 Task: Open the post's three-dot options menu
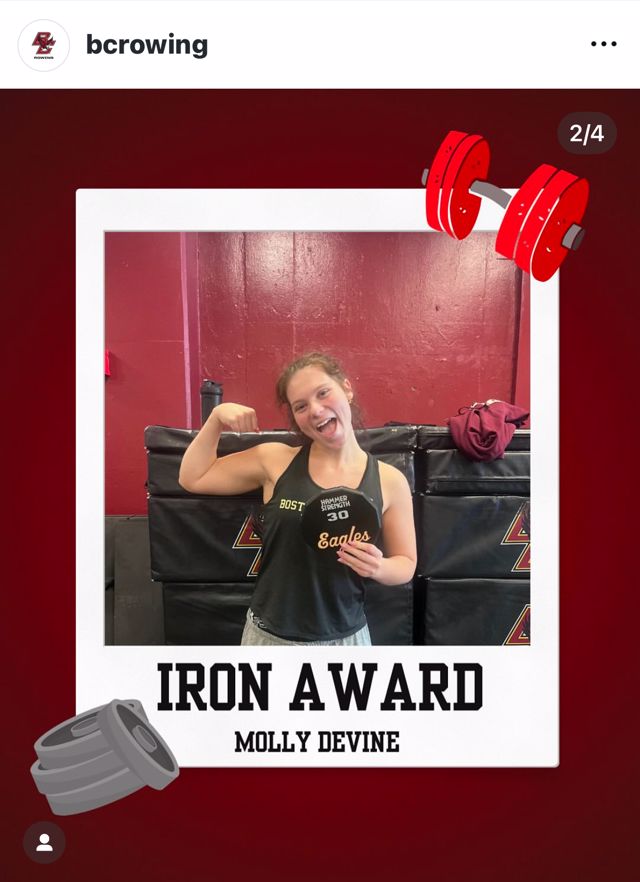(603, 45)
